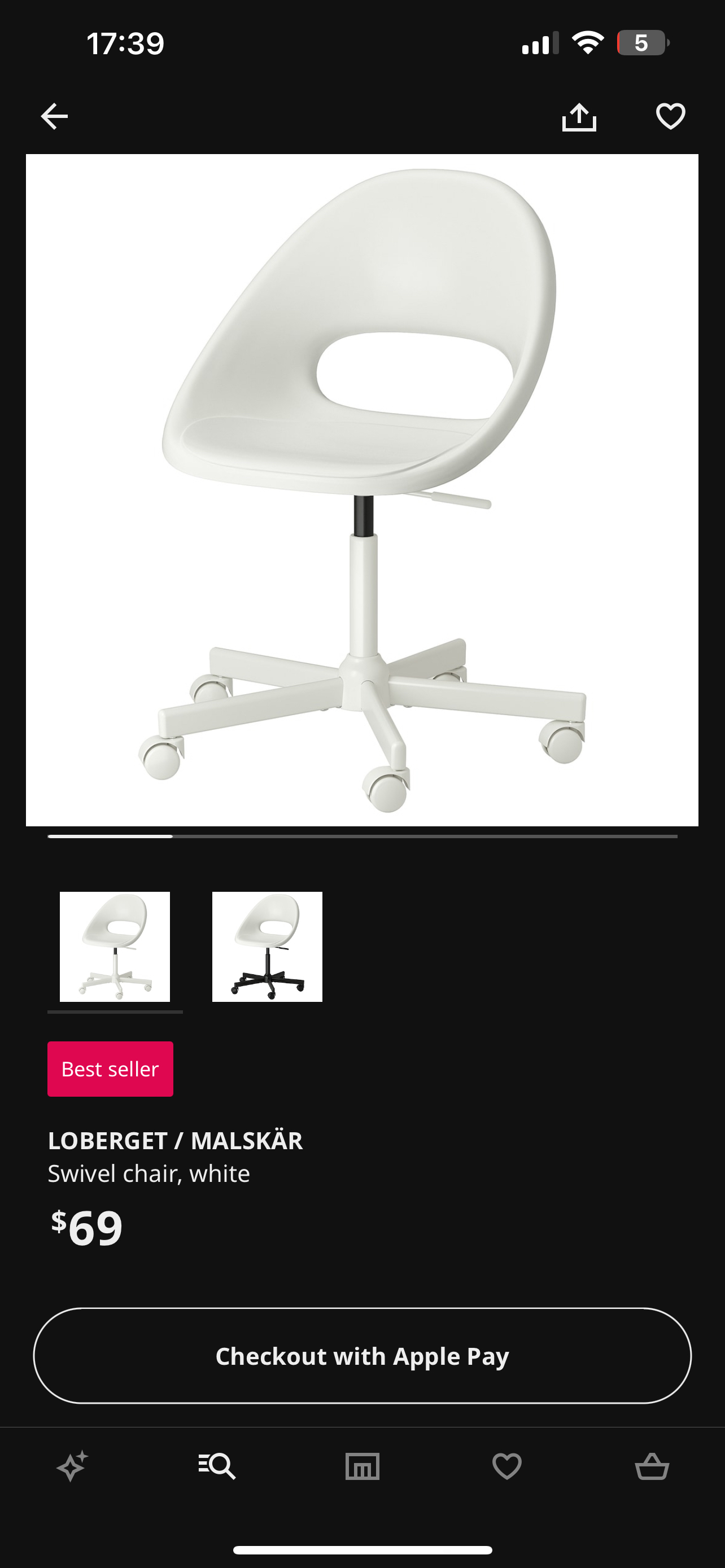Open the sparkle inspiration tab
Image resolution: width=725 pixels, height=1568 pixels.
point(72,1466)
